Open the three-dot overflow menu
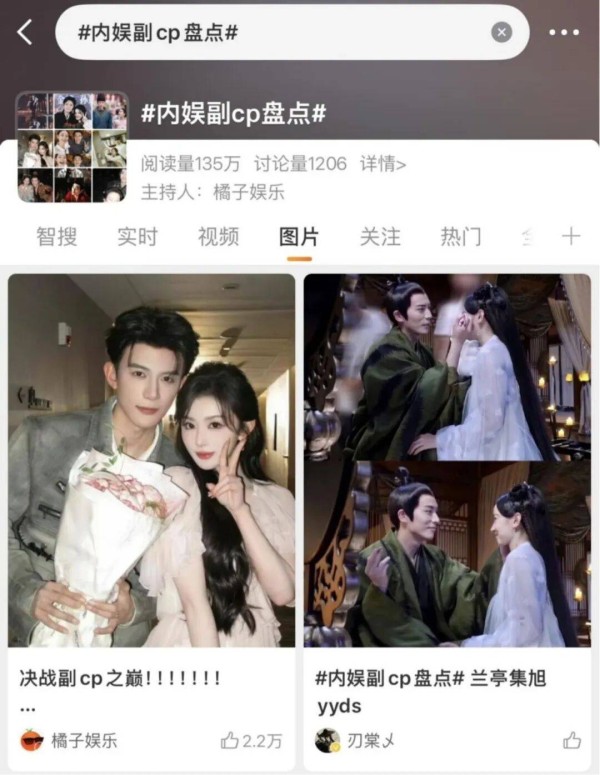The width and height of the screenshot is (600, 775). (x=564, y=32)
